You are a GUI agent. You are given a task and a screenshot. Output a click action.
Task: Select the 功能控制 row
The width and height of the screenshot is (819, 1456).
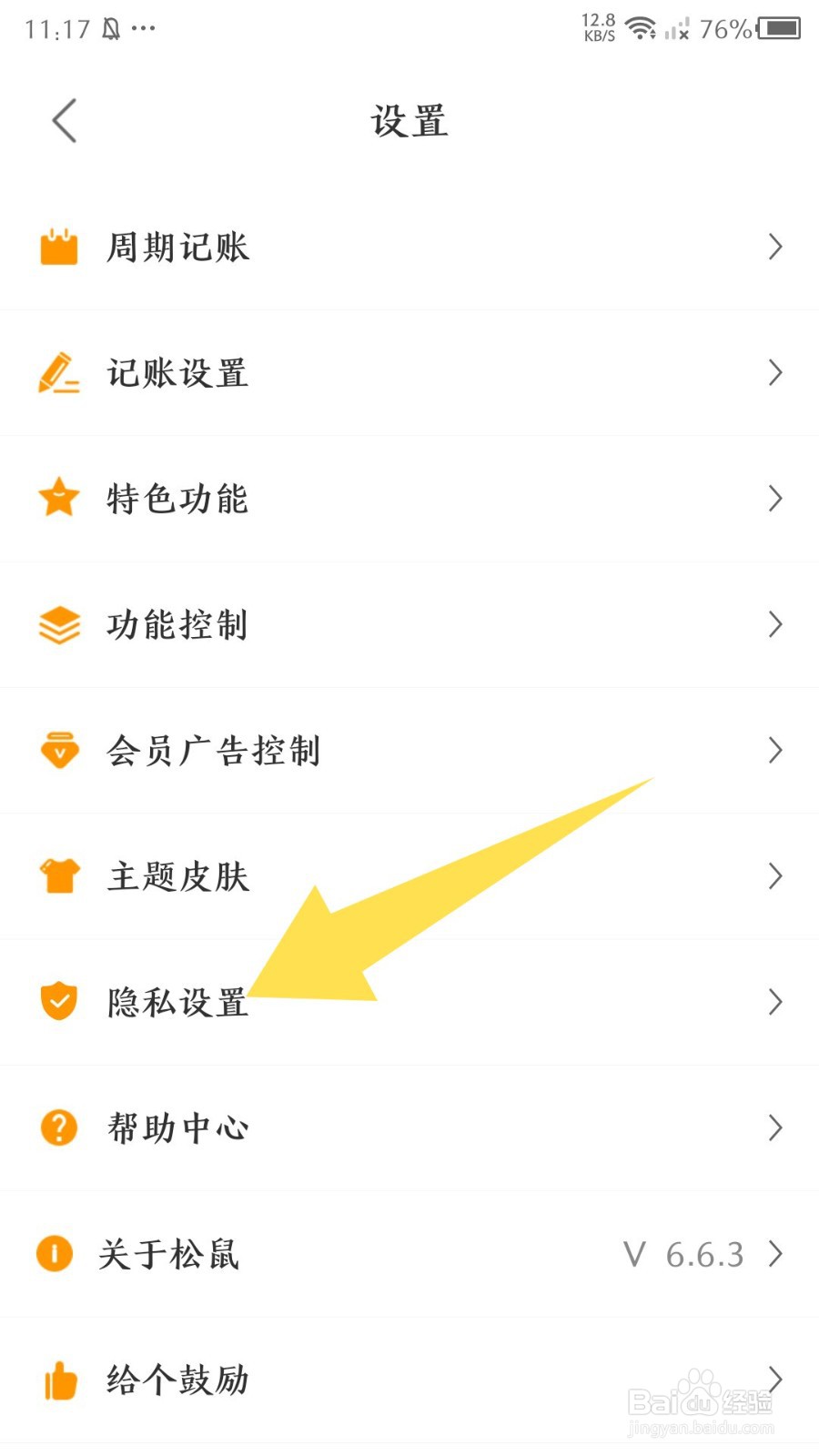click(x=409, y=624)
